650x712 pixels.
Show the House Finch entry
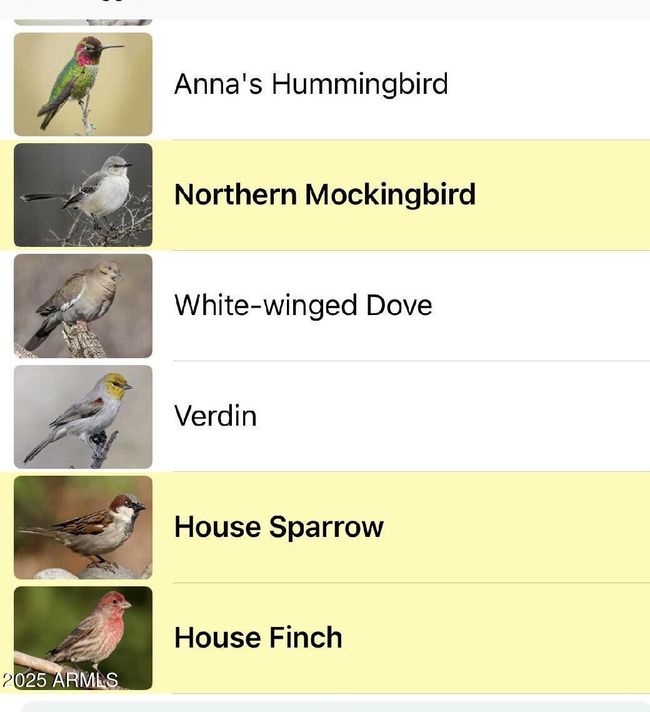[258, 638]
